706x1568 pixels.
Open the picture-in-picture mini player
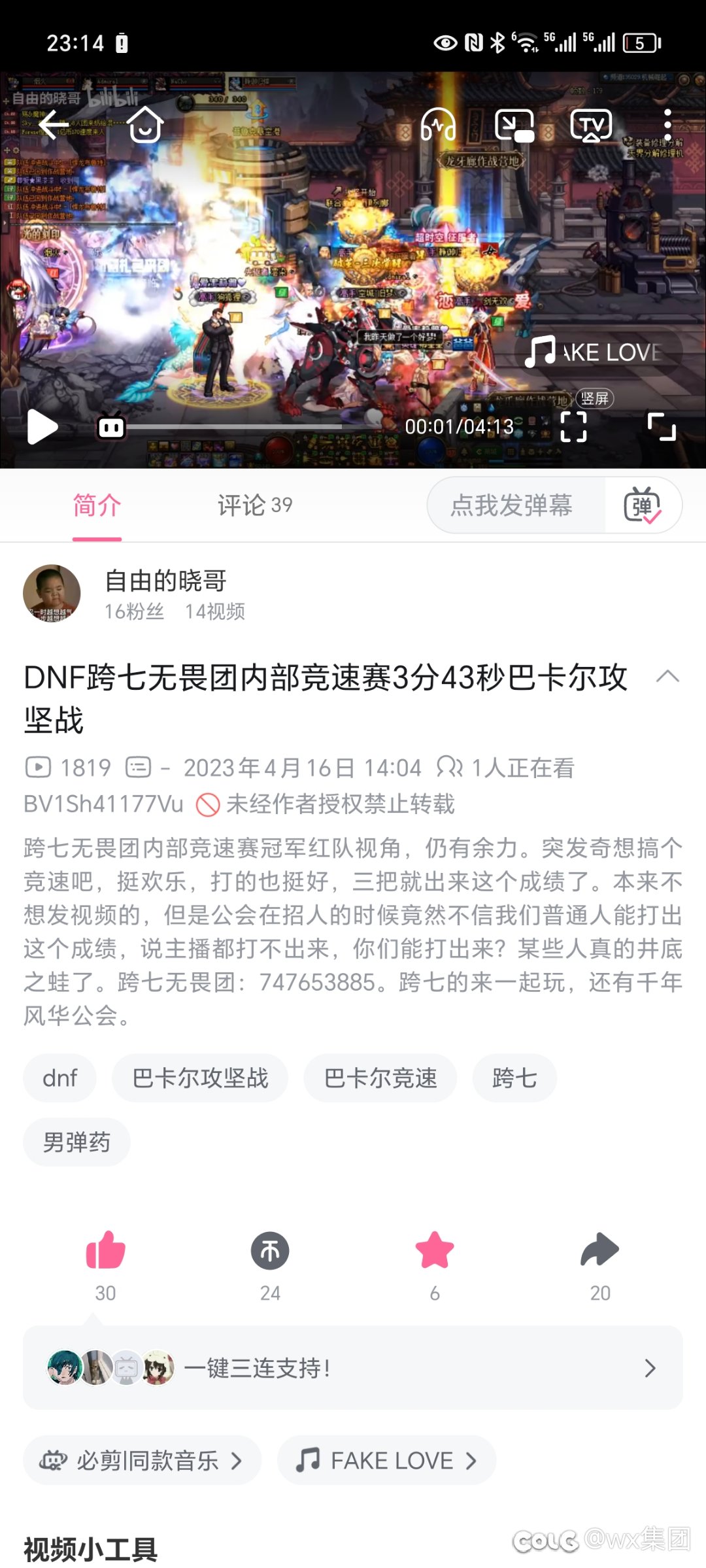pos(514,124)
